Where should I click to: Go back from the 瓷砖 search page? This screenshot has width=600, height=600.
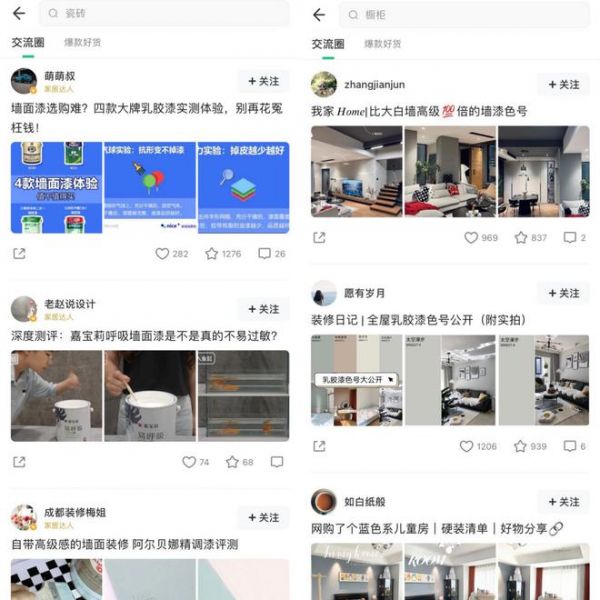19,14
